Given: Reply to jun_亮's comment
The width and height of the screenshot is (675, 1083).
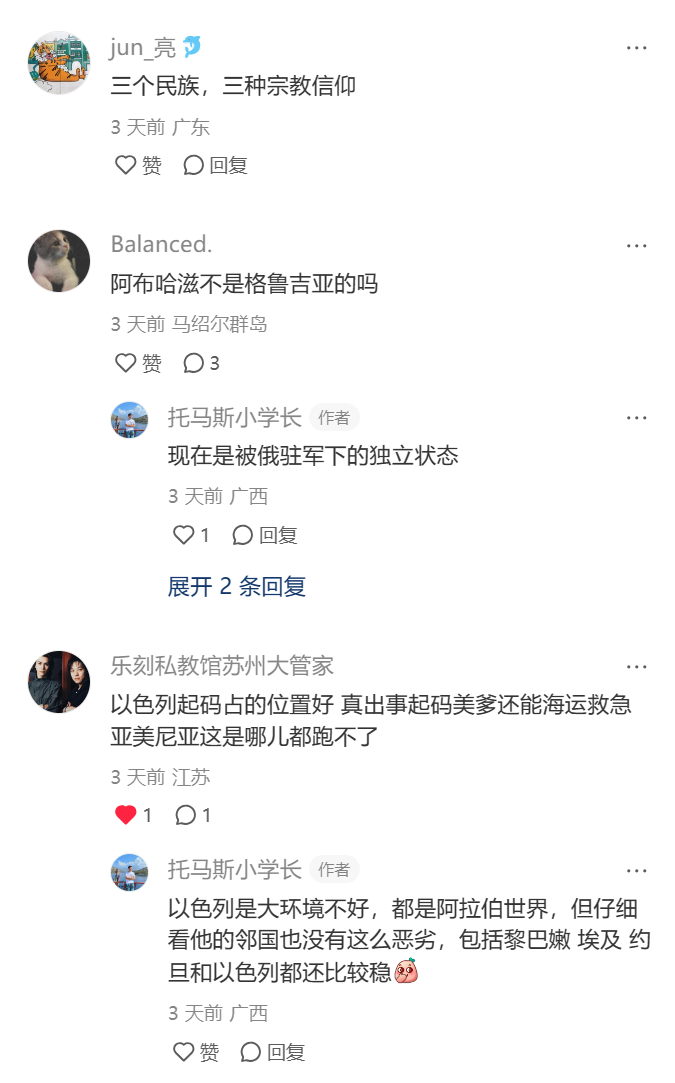Looking at the screenshot, I should pyautogui.click(x=215, y=165).
